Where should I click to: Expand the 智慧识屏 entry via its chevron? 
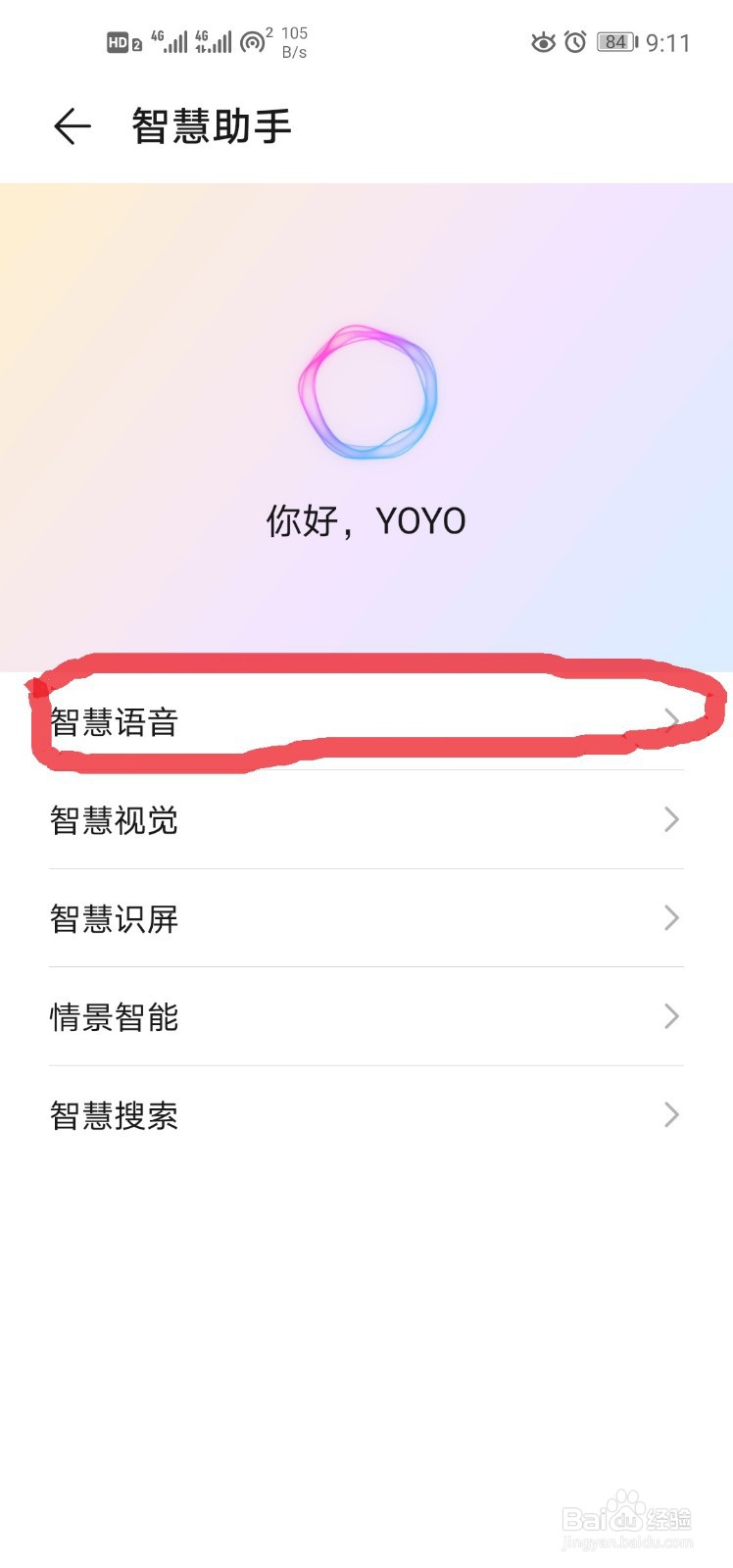670,918
